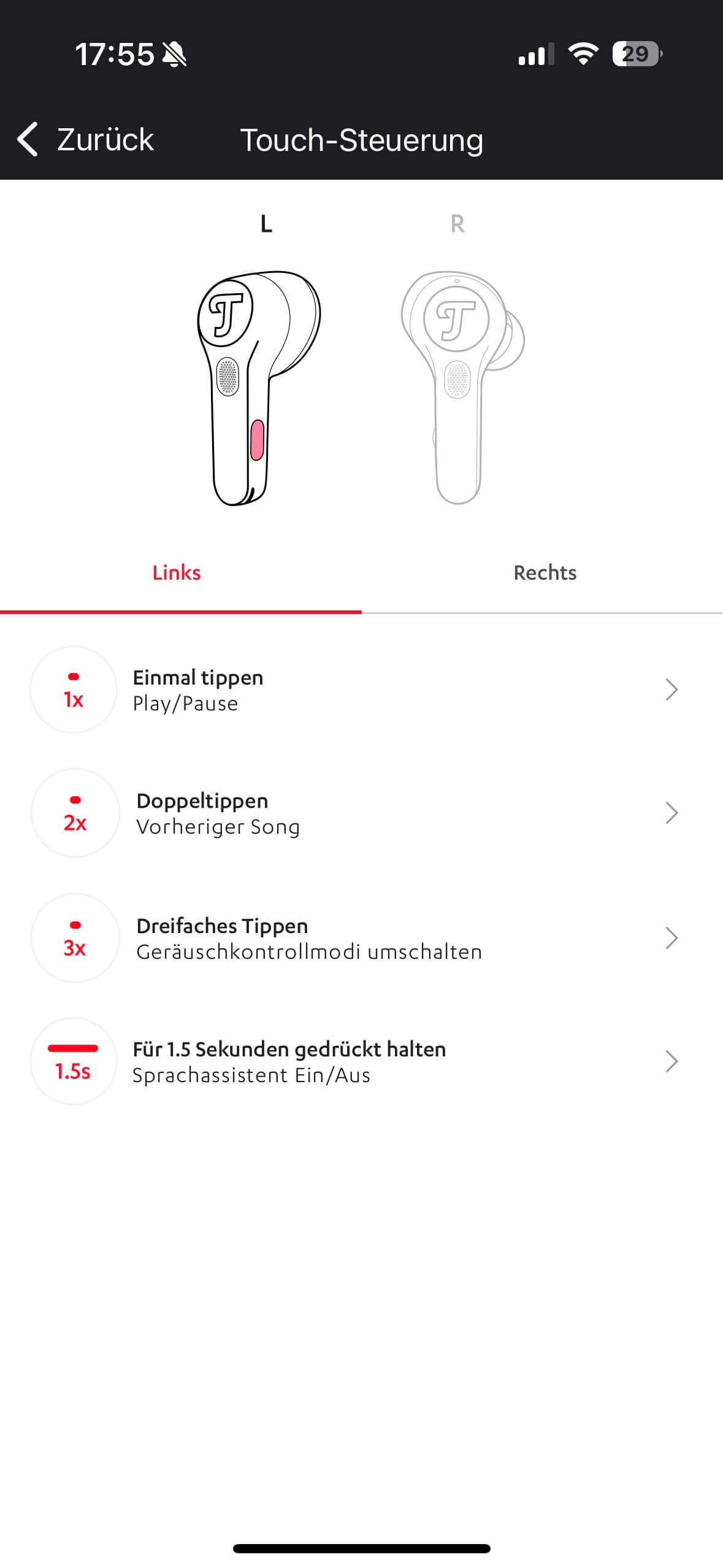Switch to the Rechts tab

coord(545,573)
